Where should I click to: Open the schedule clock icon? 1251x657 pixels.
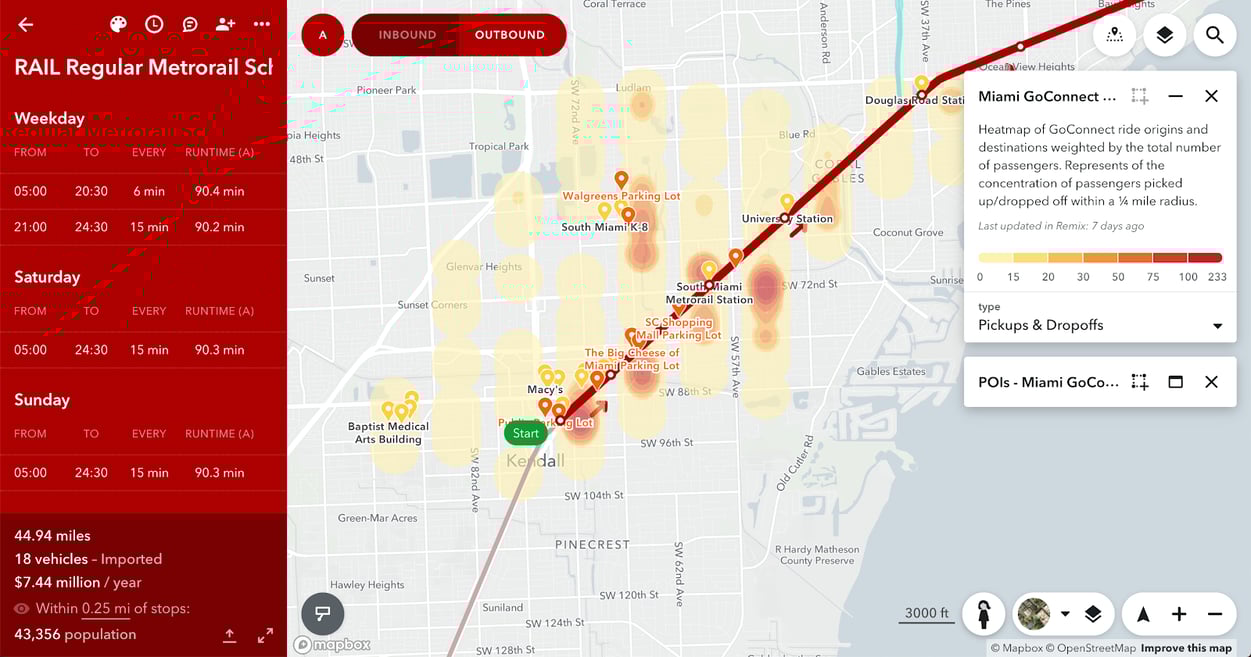(x=154, y=24)
